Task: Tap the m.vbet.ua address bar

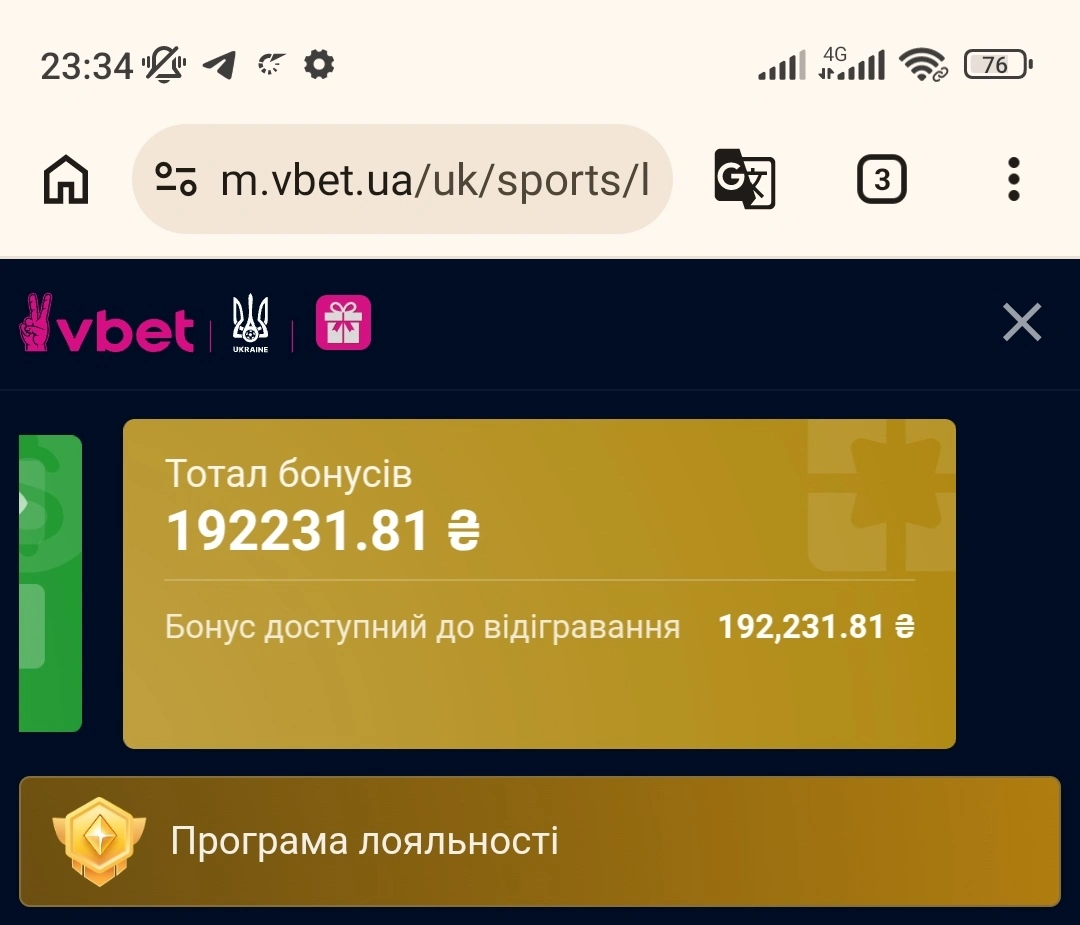Action: 435,180
